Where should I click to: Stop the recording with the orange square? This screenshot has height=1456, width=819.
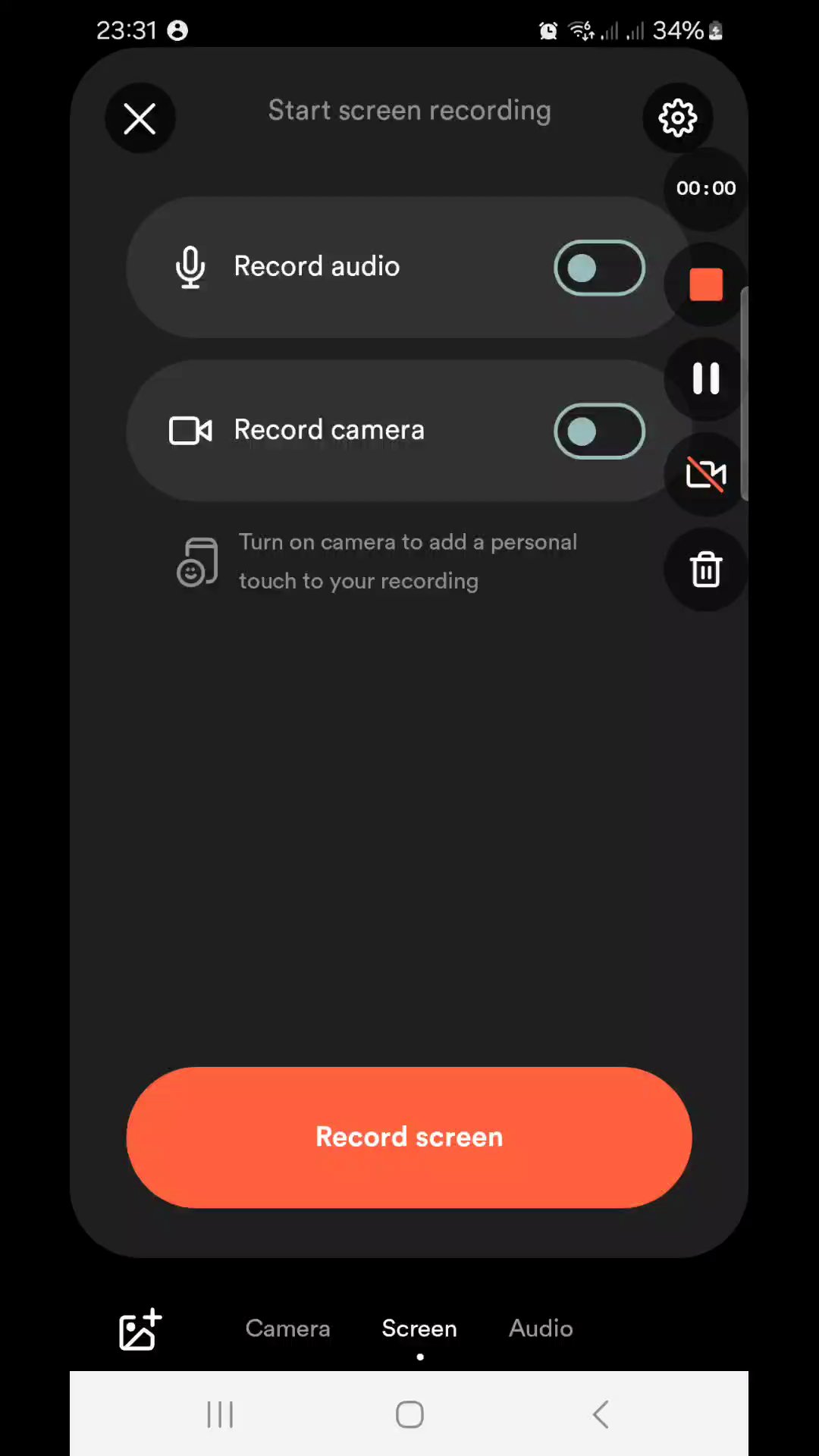coord(706,285)
